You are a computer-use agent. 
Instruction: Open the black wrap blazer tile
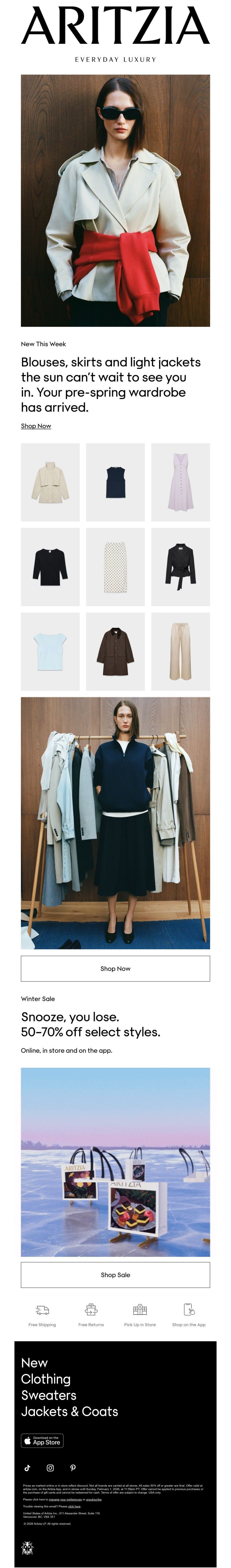[180, 566]
